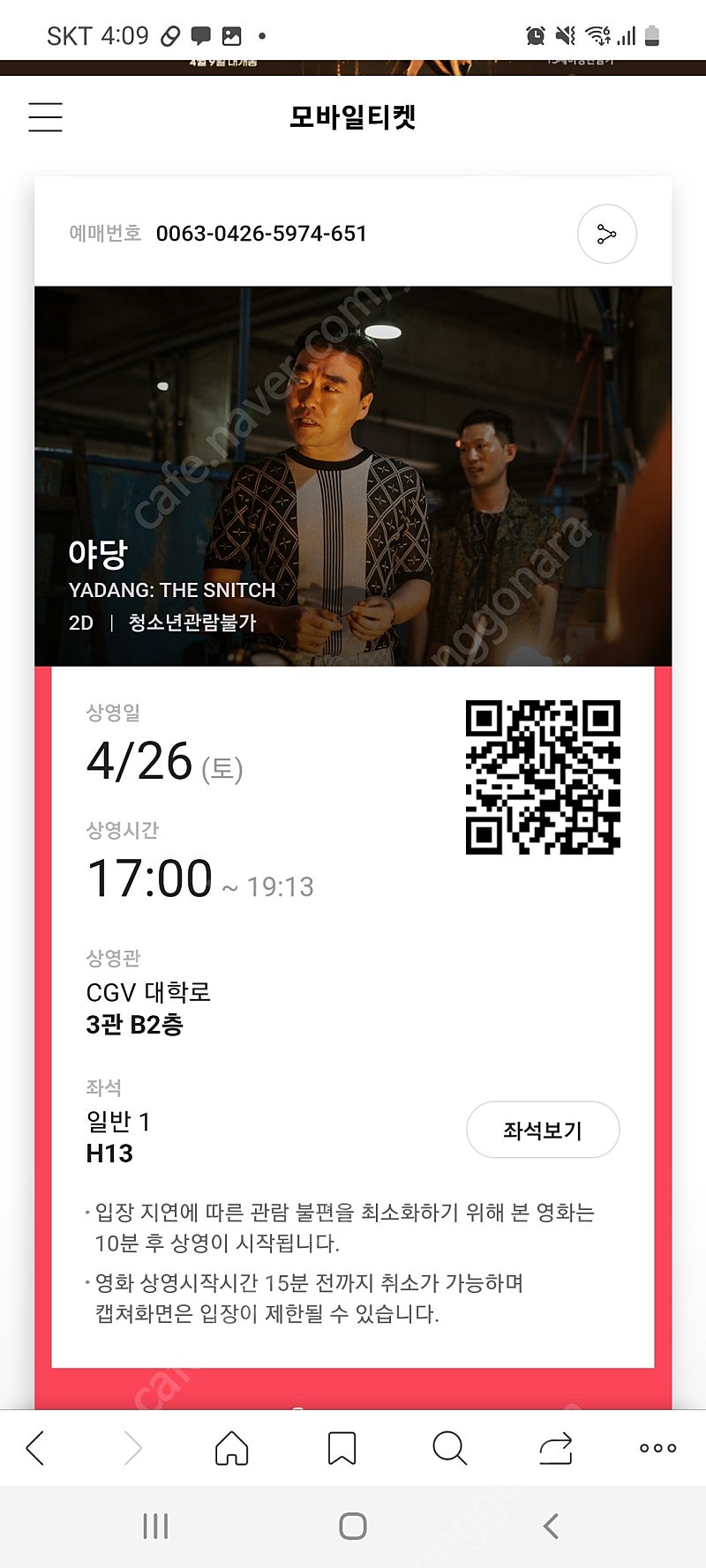706x1568 pixels.
Task: Open the browser more options menu
Action: pos(658,1448)
